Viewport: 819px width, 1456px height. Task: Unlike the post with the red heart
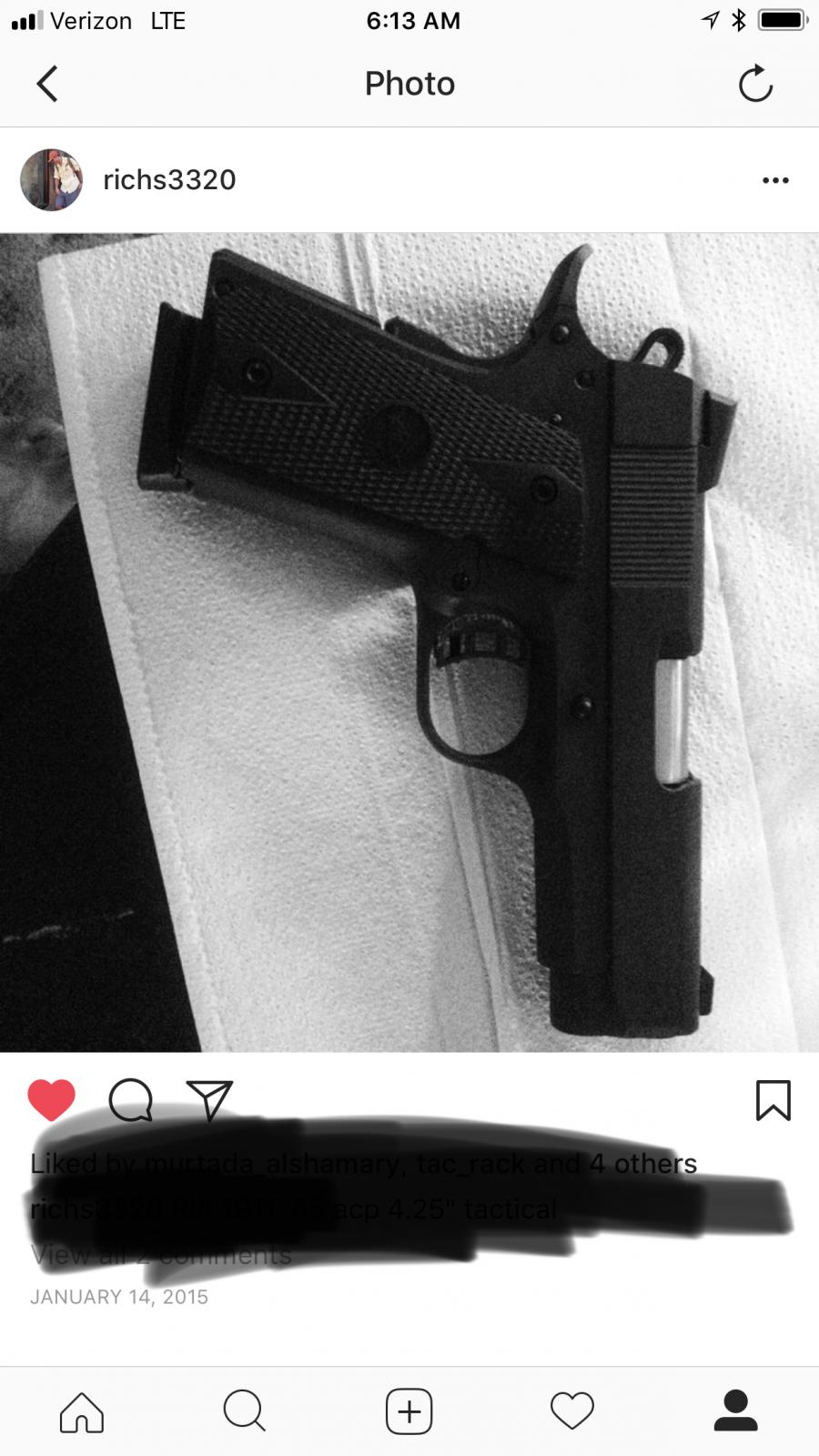(52, 1100)
